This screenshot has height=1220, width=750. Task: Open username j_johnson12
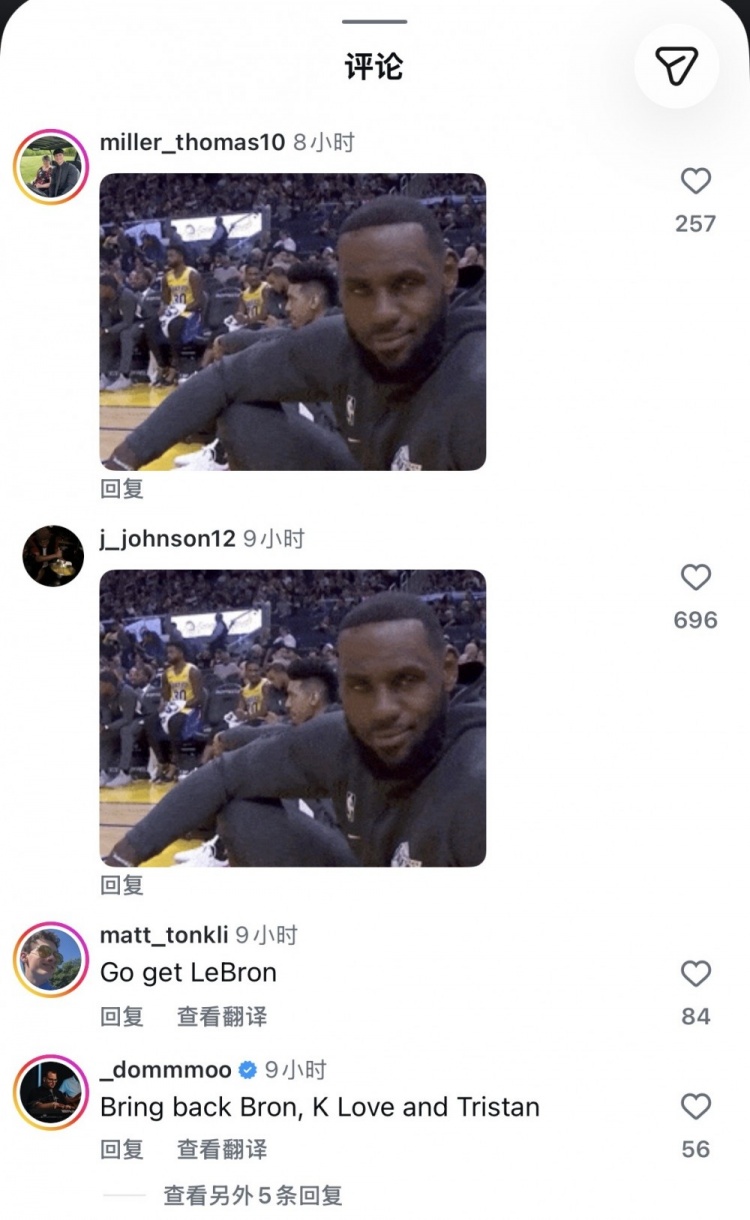coord(168,539)
